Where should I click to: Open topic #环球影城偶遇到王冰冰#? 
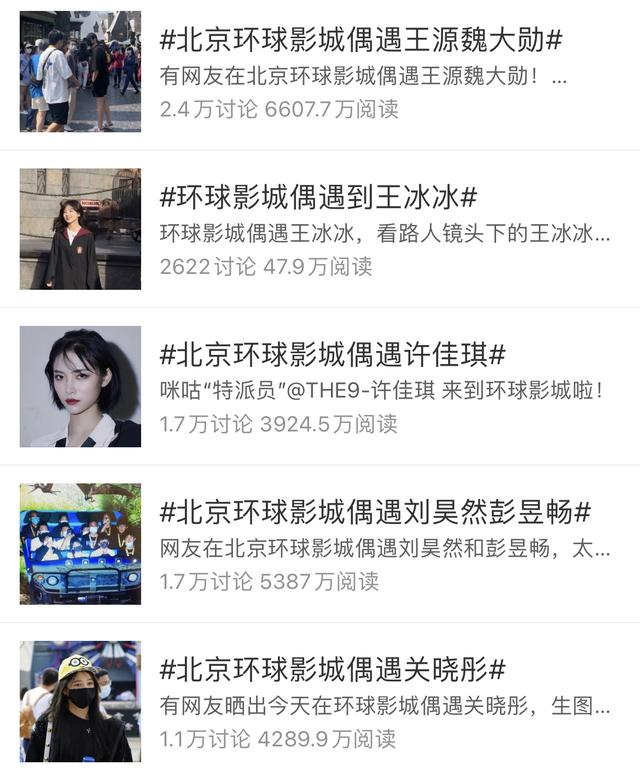click(318, 198)
